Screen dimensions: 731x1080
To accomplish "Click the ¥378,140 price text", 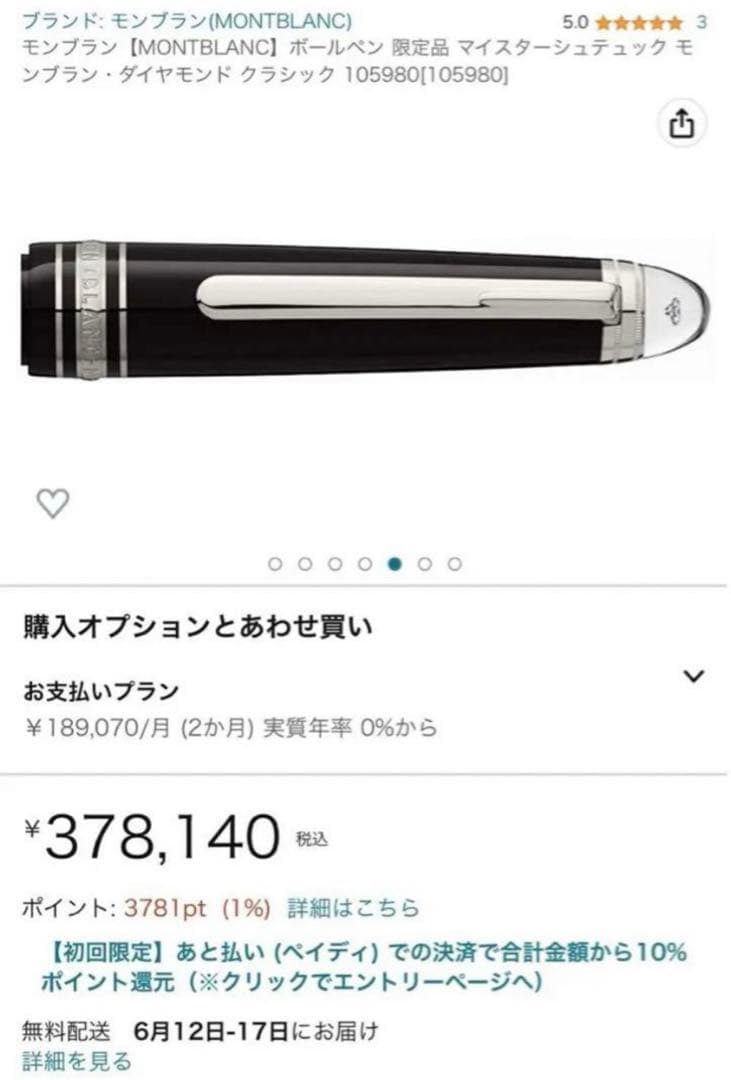I will 155,833.
